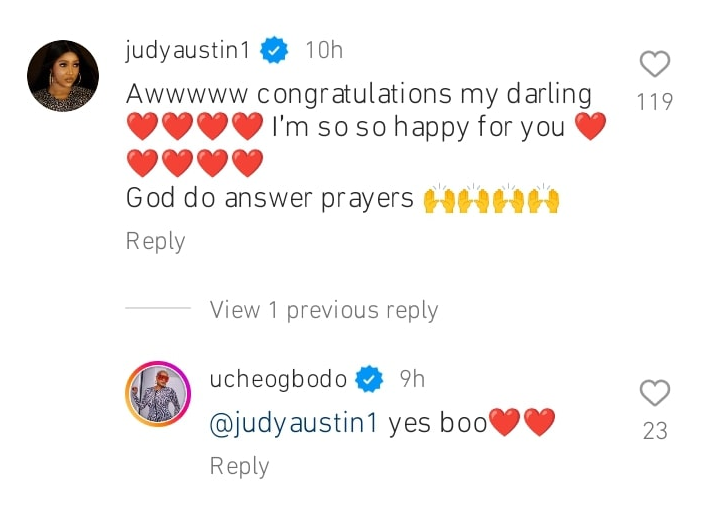Reply to judyaustin1's comment
The image size is (710, 508).
pos(155,241)
